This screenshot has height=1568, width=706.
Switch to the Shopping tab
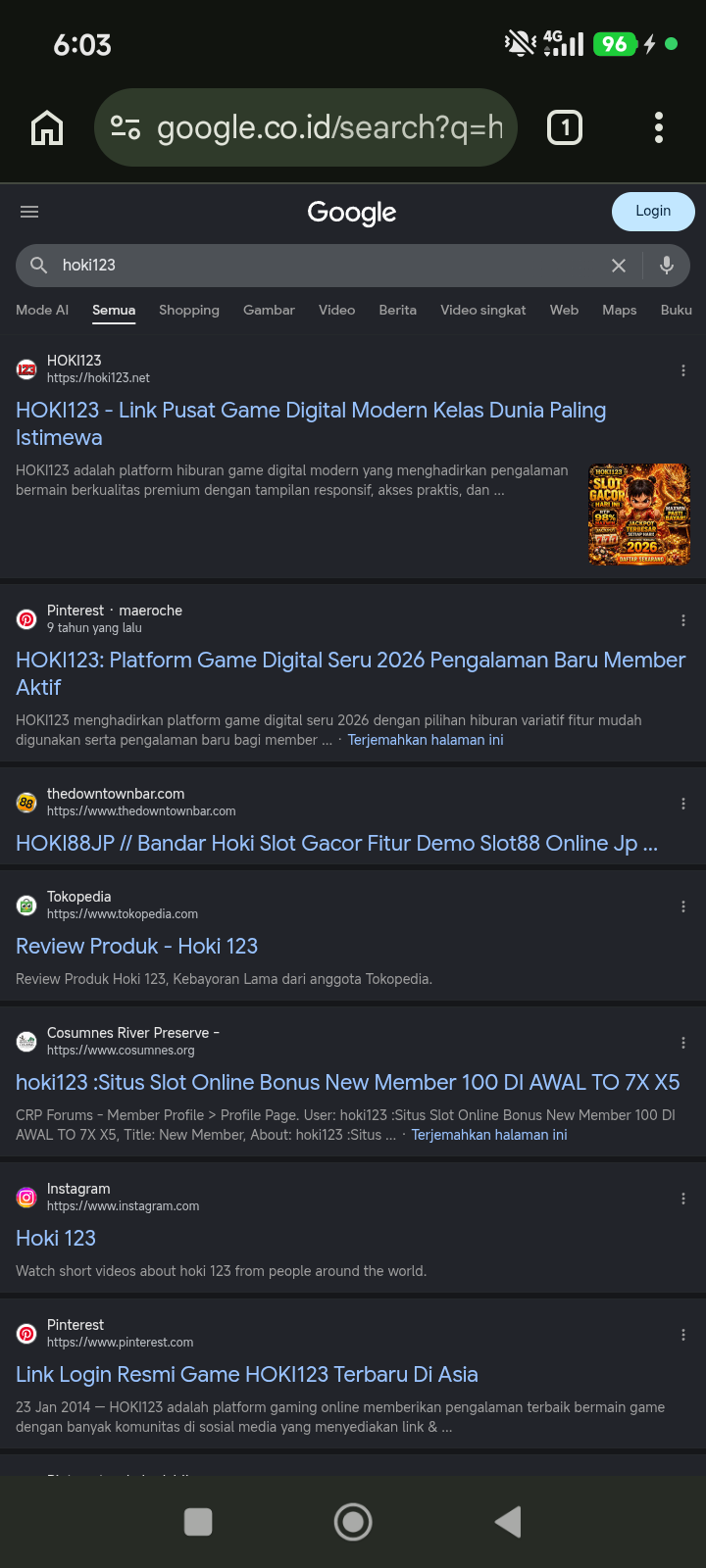(189, 310)
